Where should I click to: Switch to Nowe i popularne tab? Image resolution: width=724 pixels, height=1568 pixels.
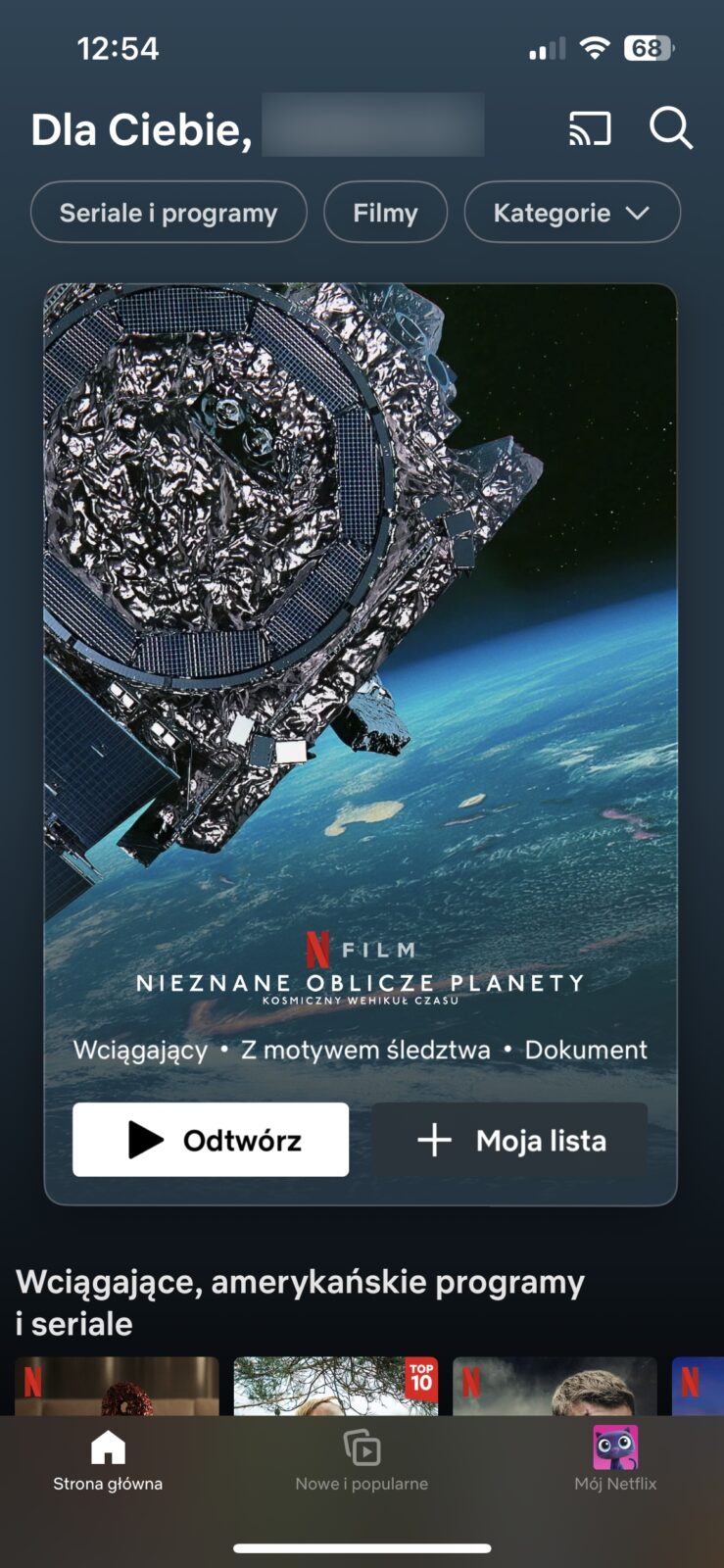(362, 1460)
